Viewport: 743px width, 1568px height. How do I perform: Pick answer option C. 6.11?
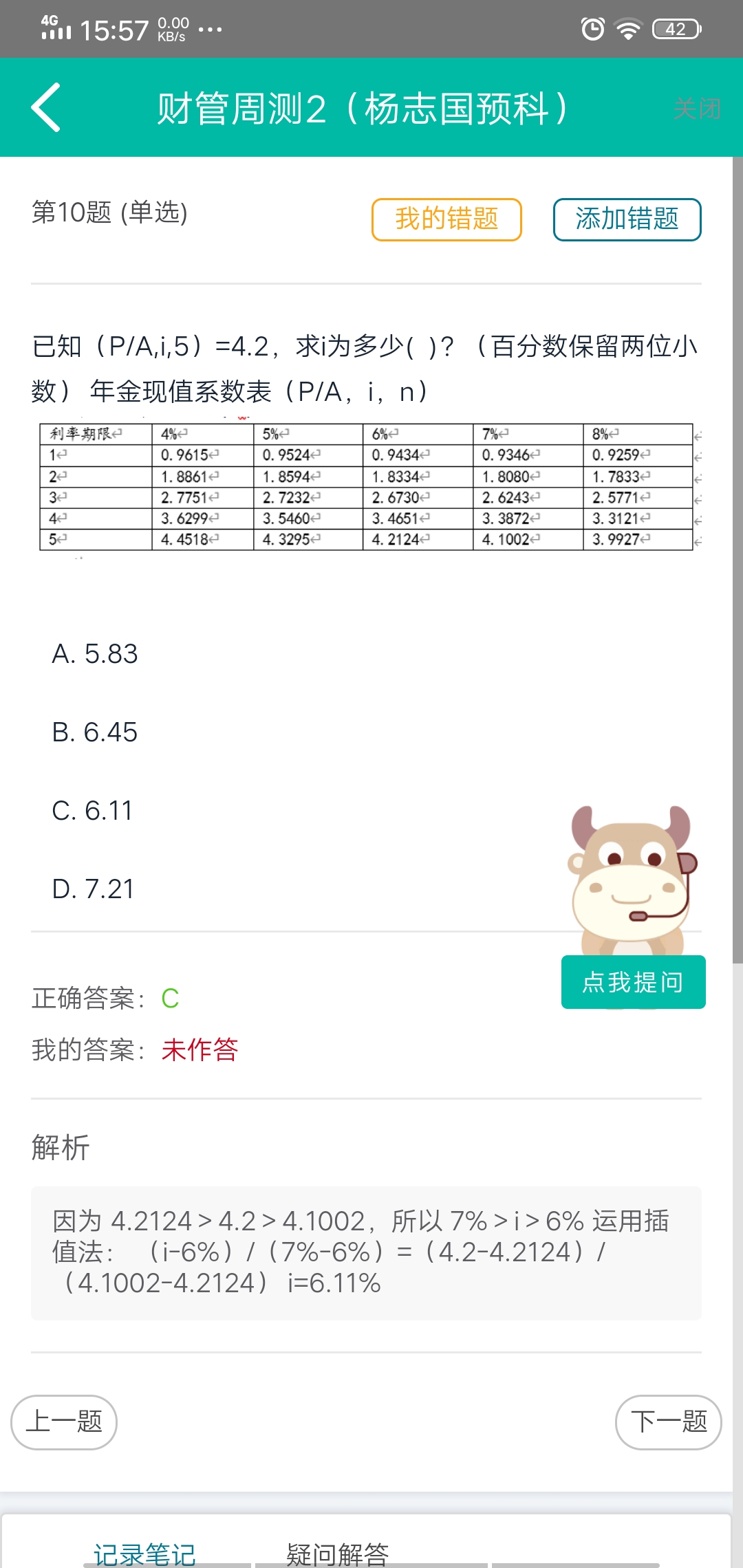pyautogui.click(x=92, y=811)
